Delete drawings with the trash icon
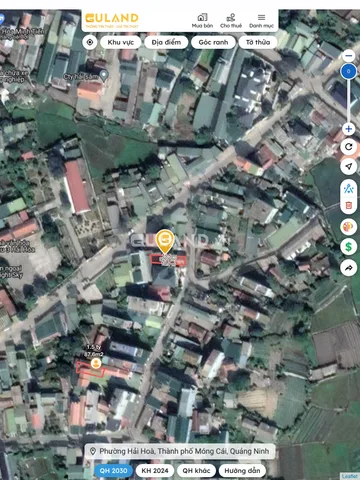Viewport: 360px width, 480px height. point(349,205)
